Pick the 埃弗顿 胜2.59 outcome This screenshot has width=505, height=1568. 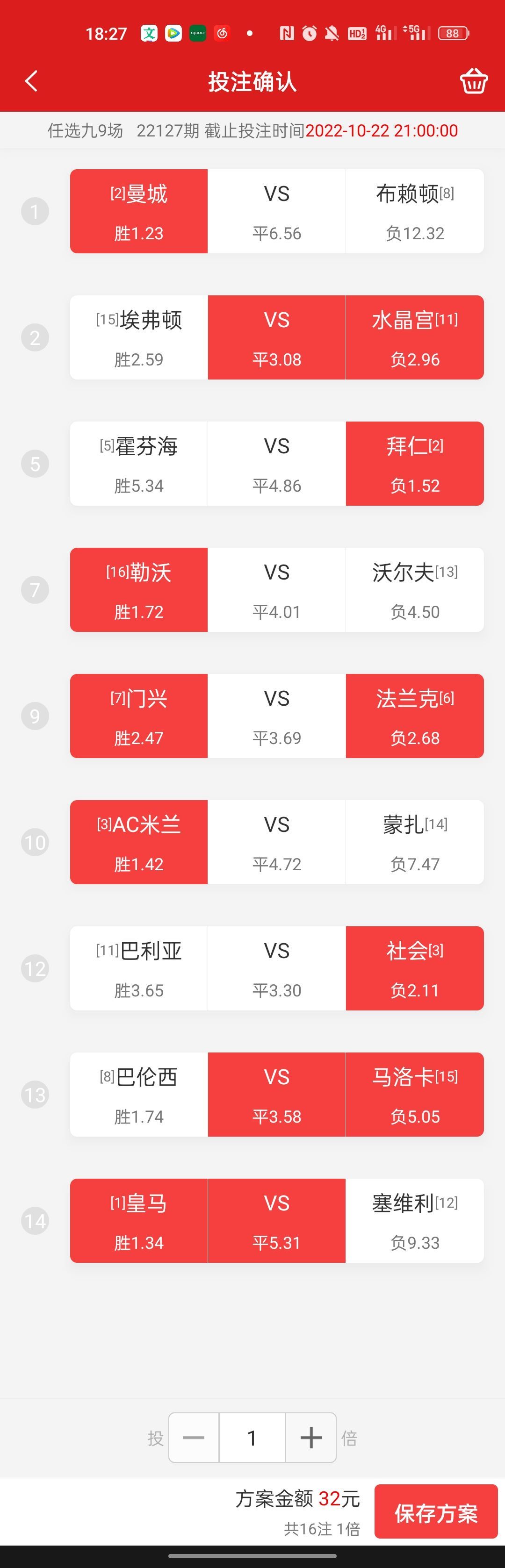pyautogui.click(x=139, y=338)
